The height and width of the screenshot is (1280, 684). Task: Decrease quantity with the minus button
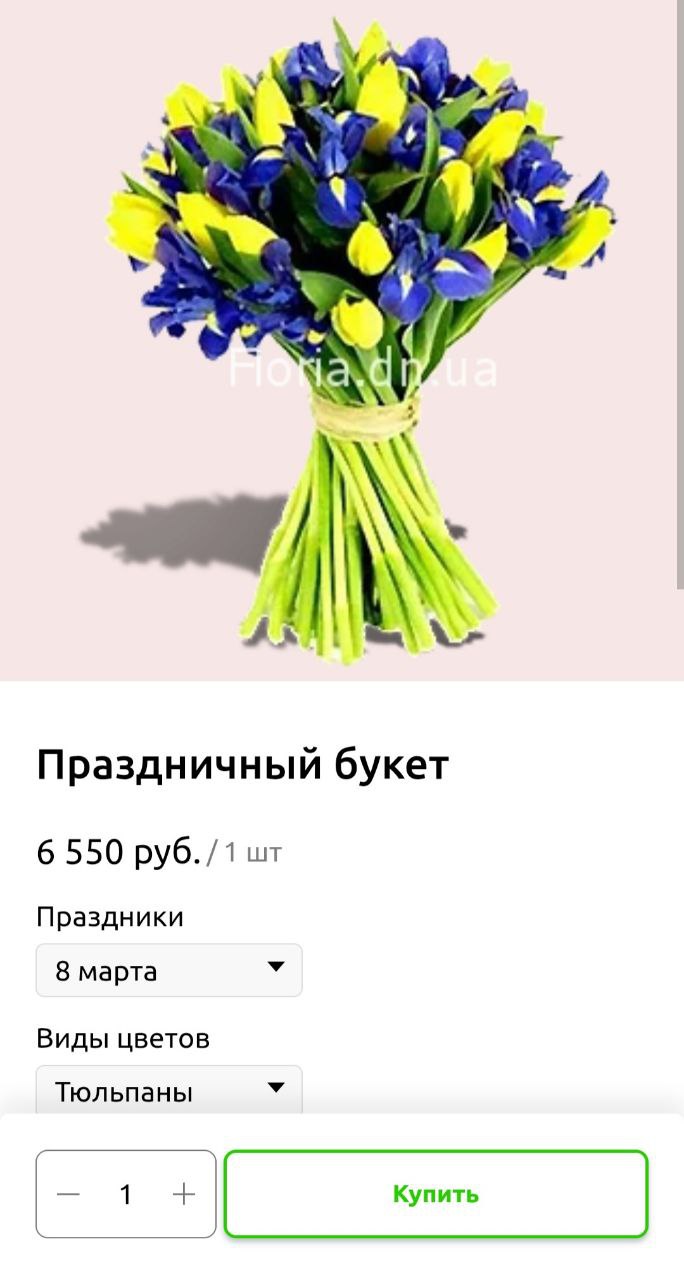point(68,1194)
